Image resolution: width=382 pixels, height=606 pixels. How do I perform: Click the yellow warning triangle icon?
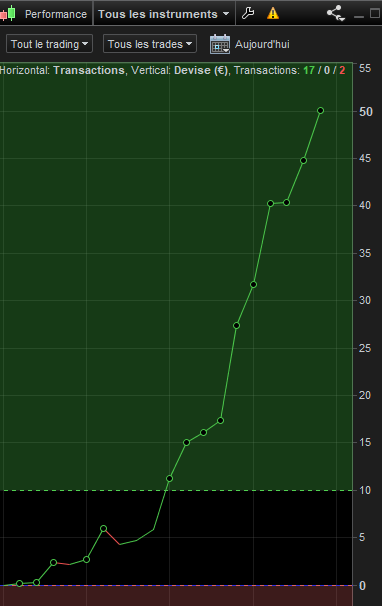[273, 14]
